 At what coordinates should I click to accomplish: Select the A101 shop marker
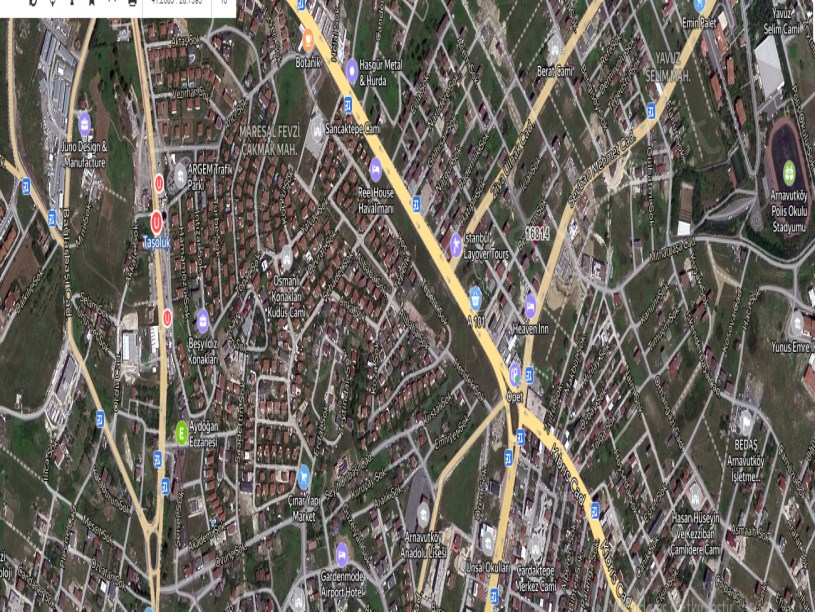(475, 296)
